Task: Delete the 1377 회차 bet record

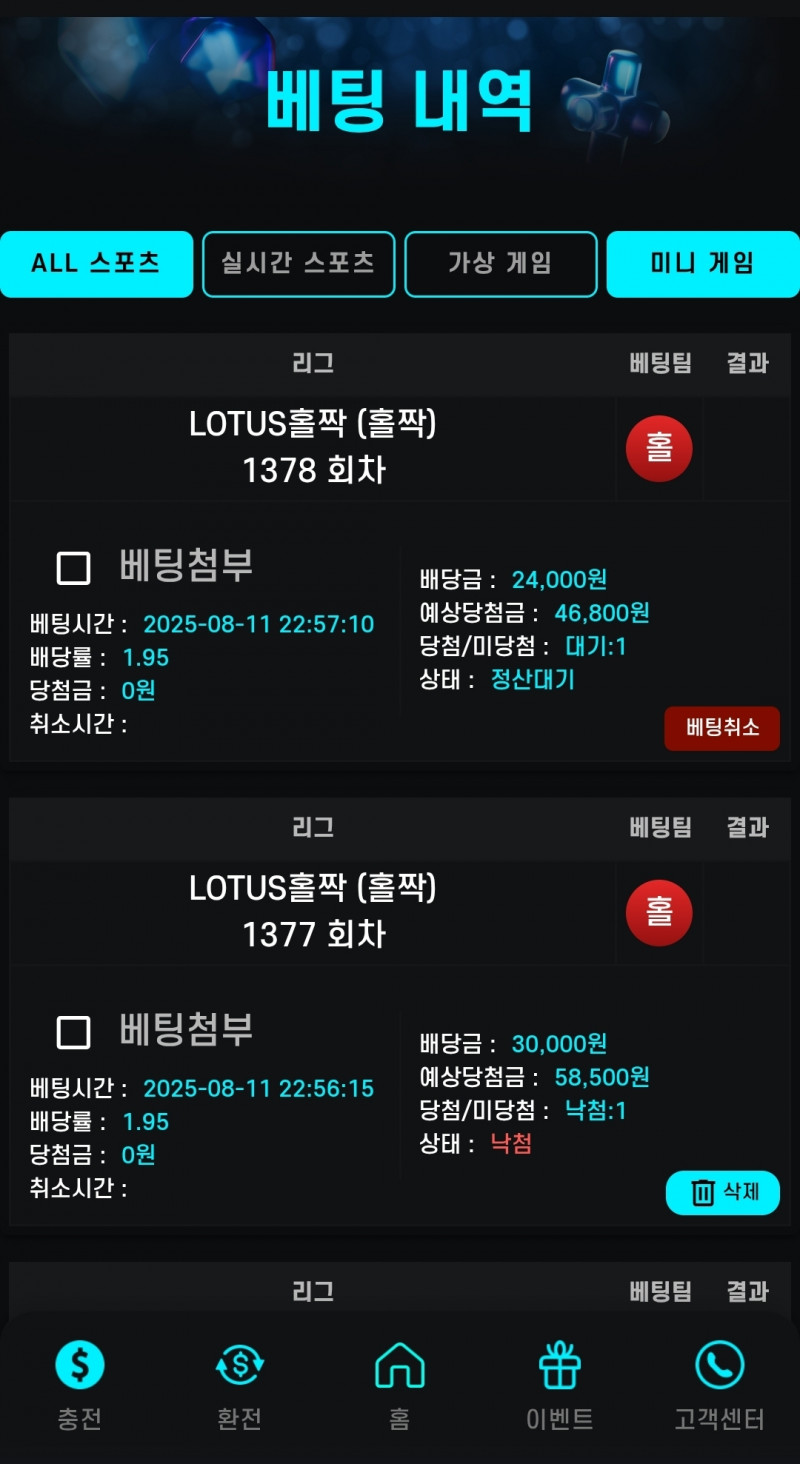Action: click(x=721, y=1192)
